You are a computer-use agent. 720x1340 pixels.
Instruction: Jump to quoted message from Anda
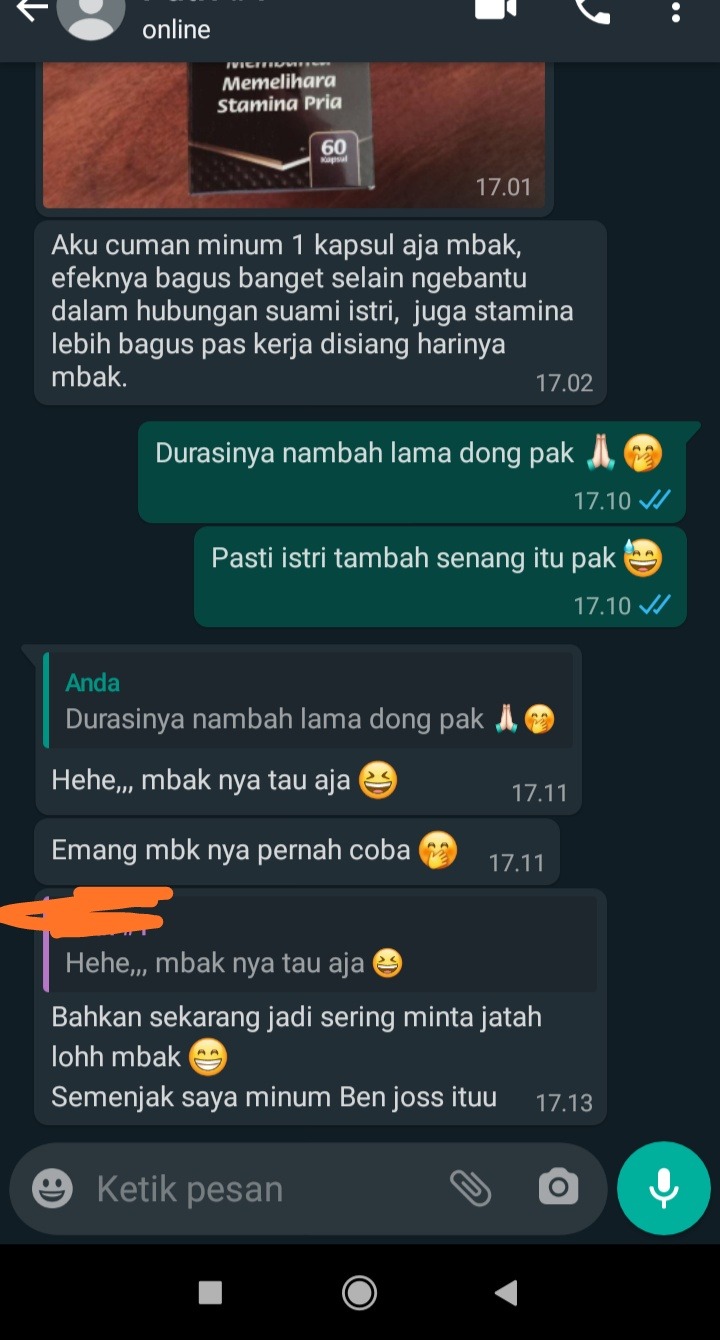point(308,701)
